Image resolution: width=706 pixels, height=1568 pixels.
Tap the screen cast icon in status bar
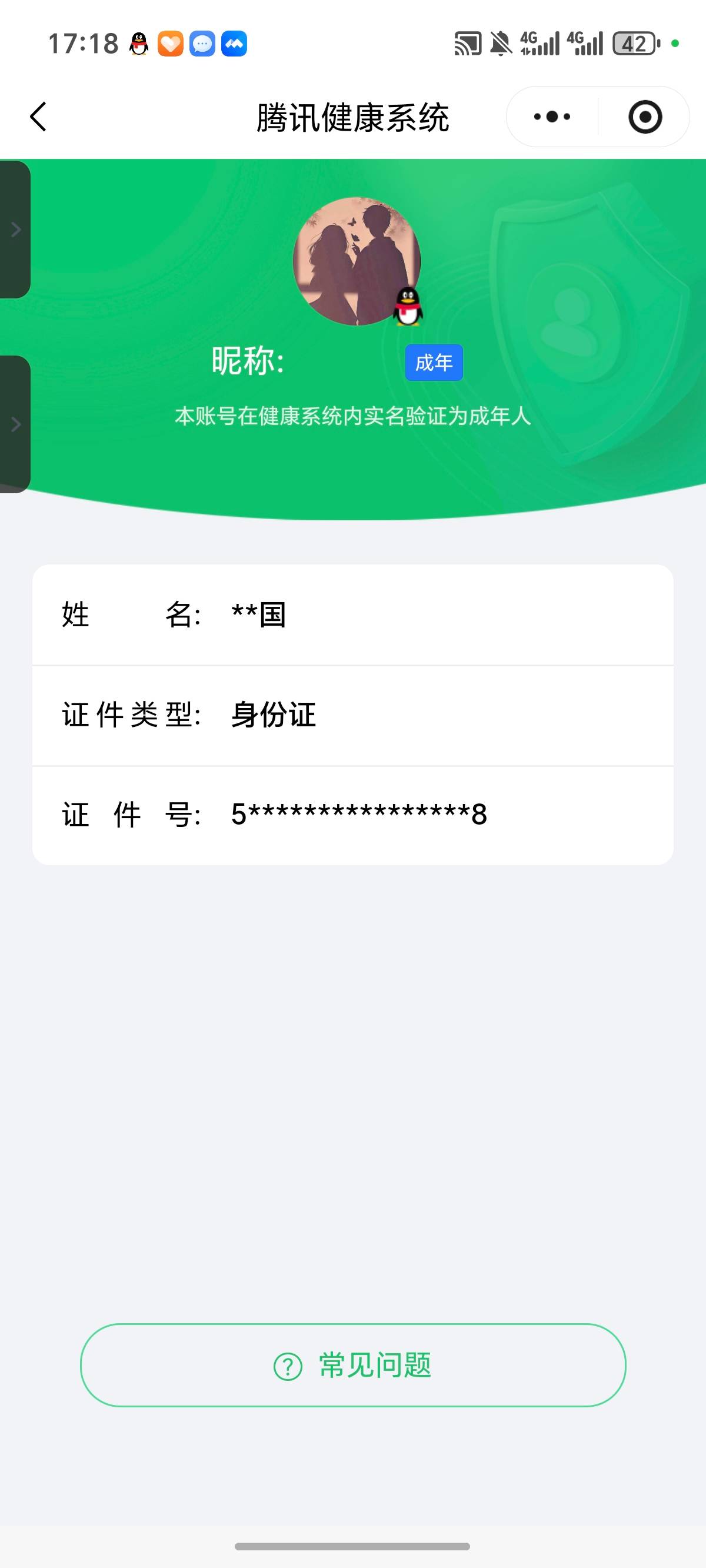465,43
